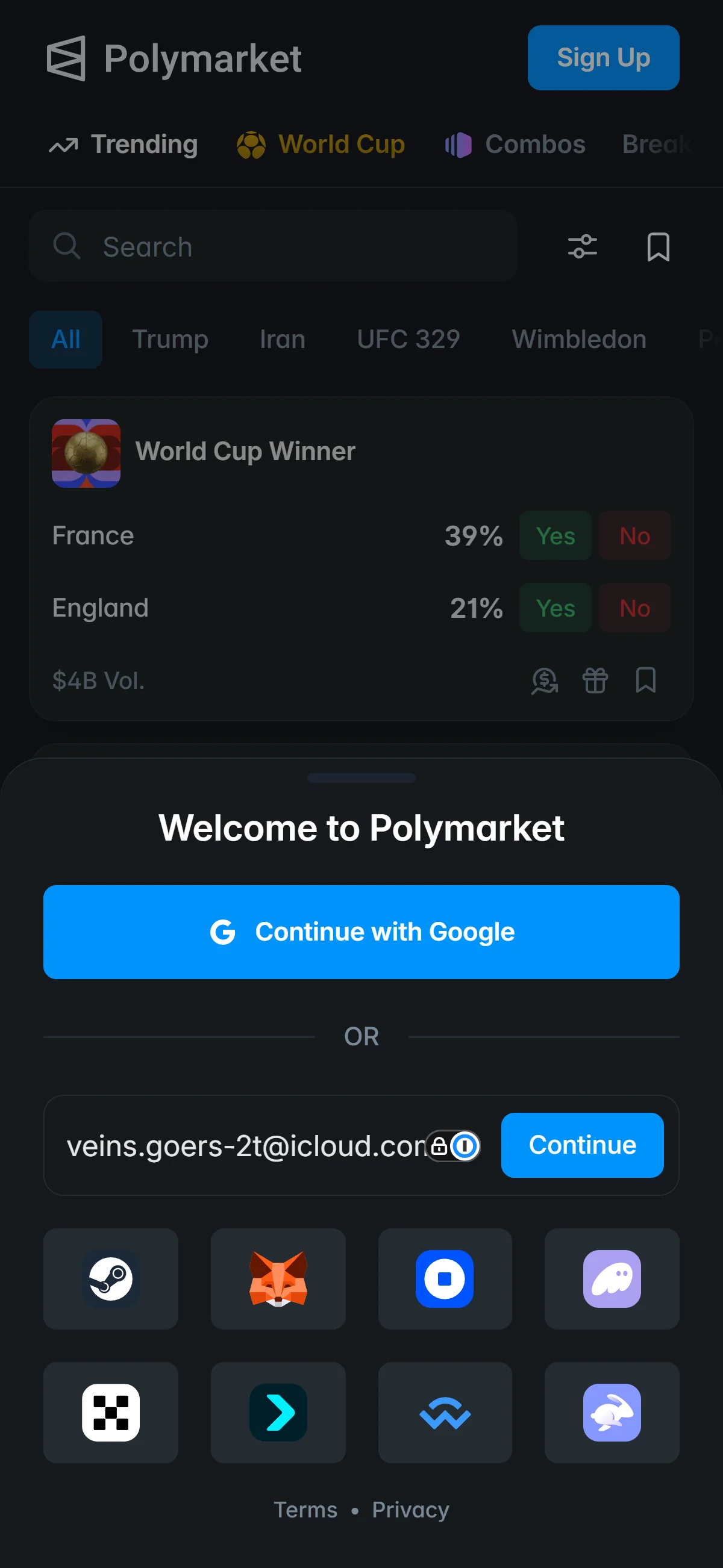Choose the Coinbase Wallet option
The image size is (723, 1568).
click(445, 1278)
